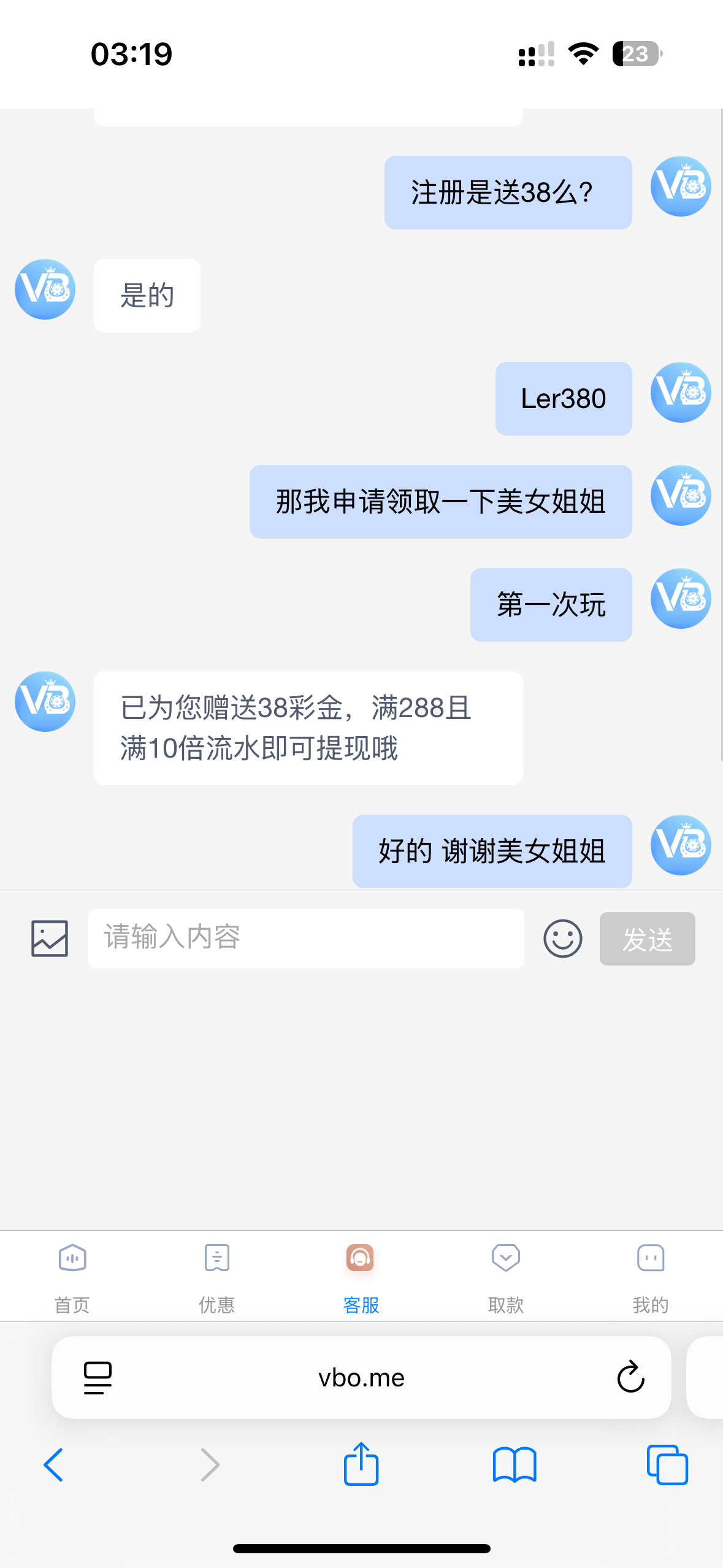The height and width of the screenshot is (1568, 723).
Task: Go to the 我的 tab
Action: [x=650, y=1278]
